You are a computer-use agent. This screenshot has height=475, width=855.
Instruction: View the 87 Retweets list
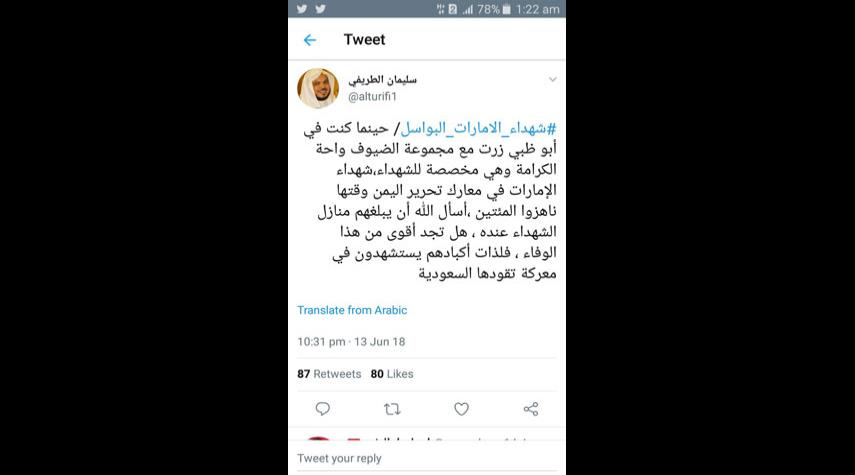coord(329,374)
